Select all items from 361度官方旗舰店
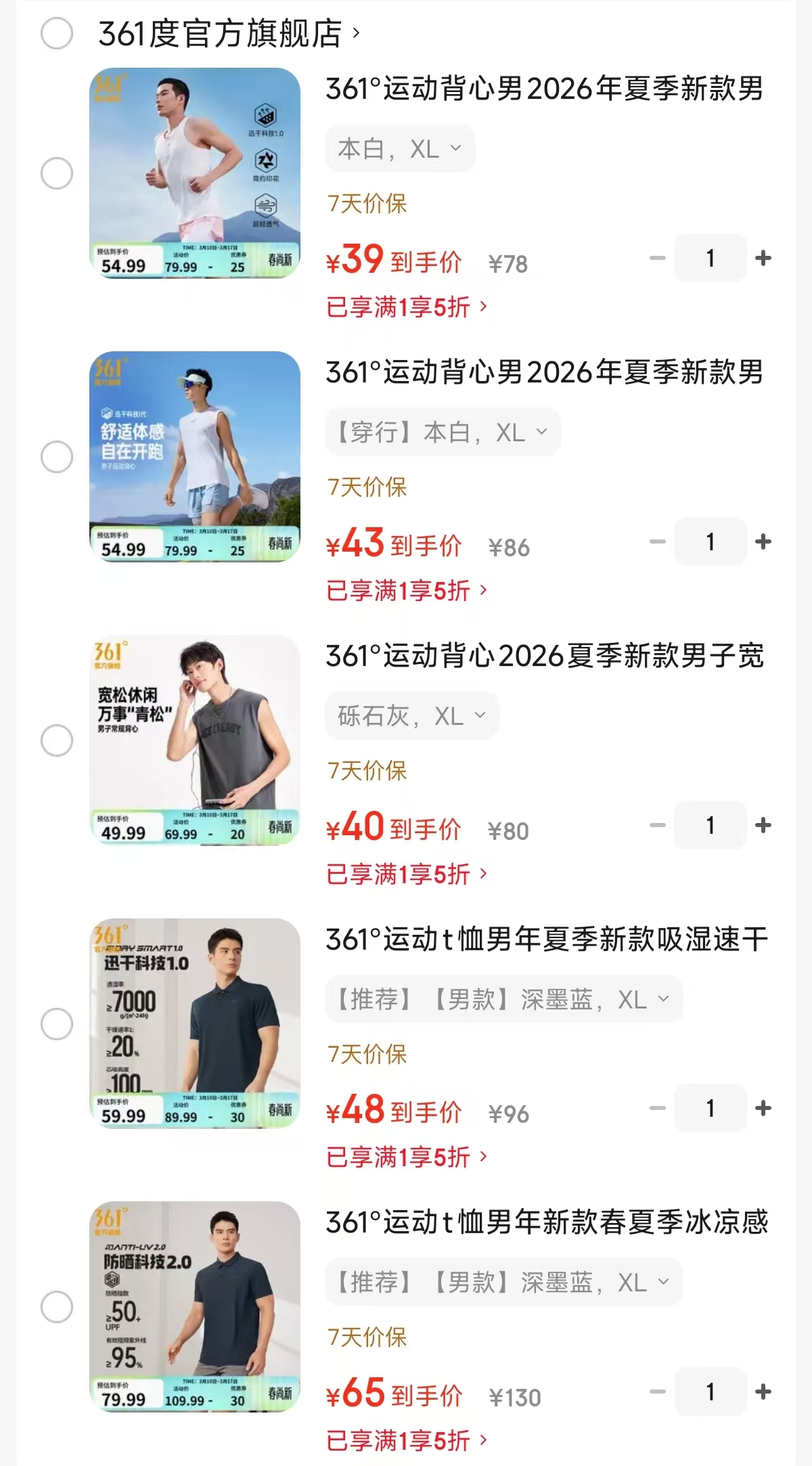This screenshot has height=1466, width=812. pyautogui.click(x=57, y=34)
